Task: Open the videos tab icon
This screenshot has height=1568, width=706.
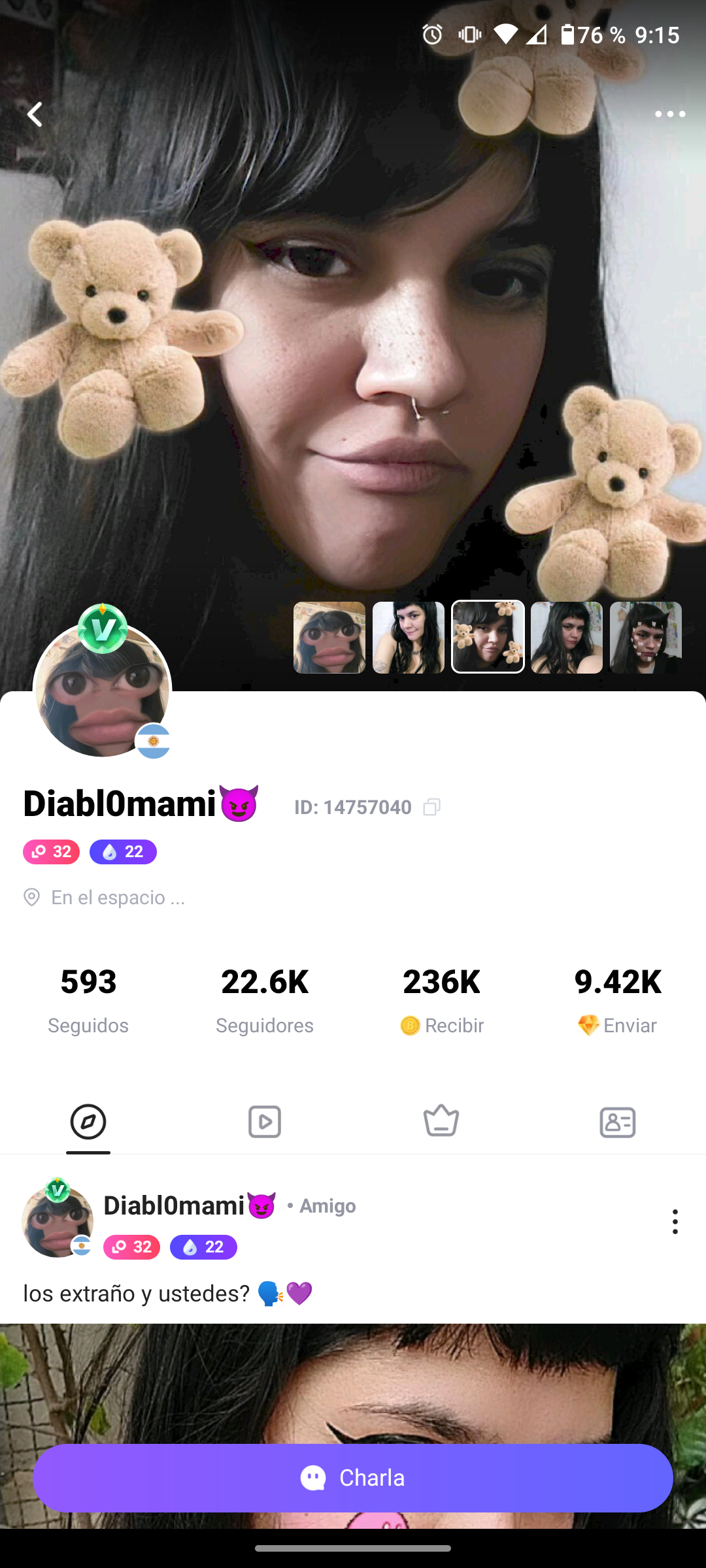Action: click(x=265, y=1121)
